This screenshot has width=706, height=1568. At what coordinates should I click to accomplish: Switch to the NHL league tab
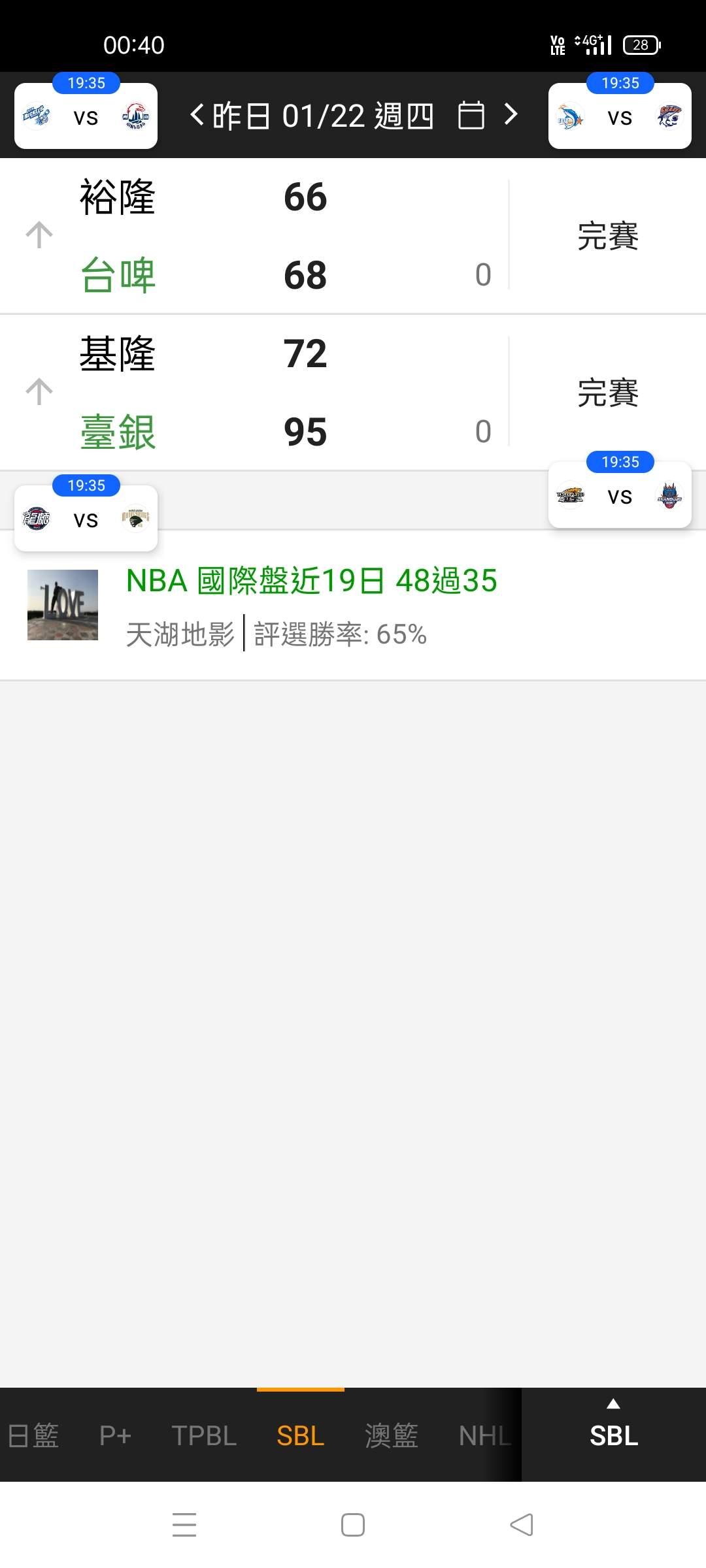click(484, 1435)
